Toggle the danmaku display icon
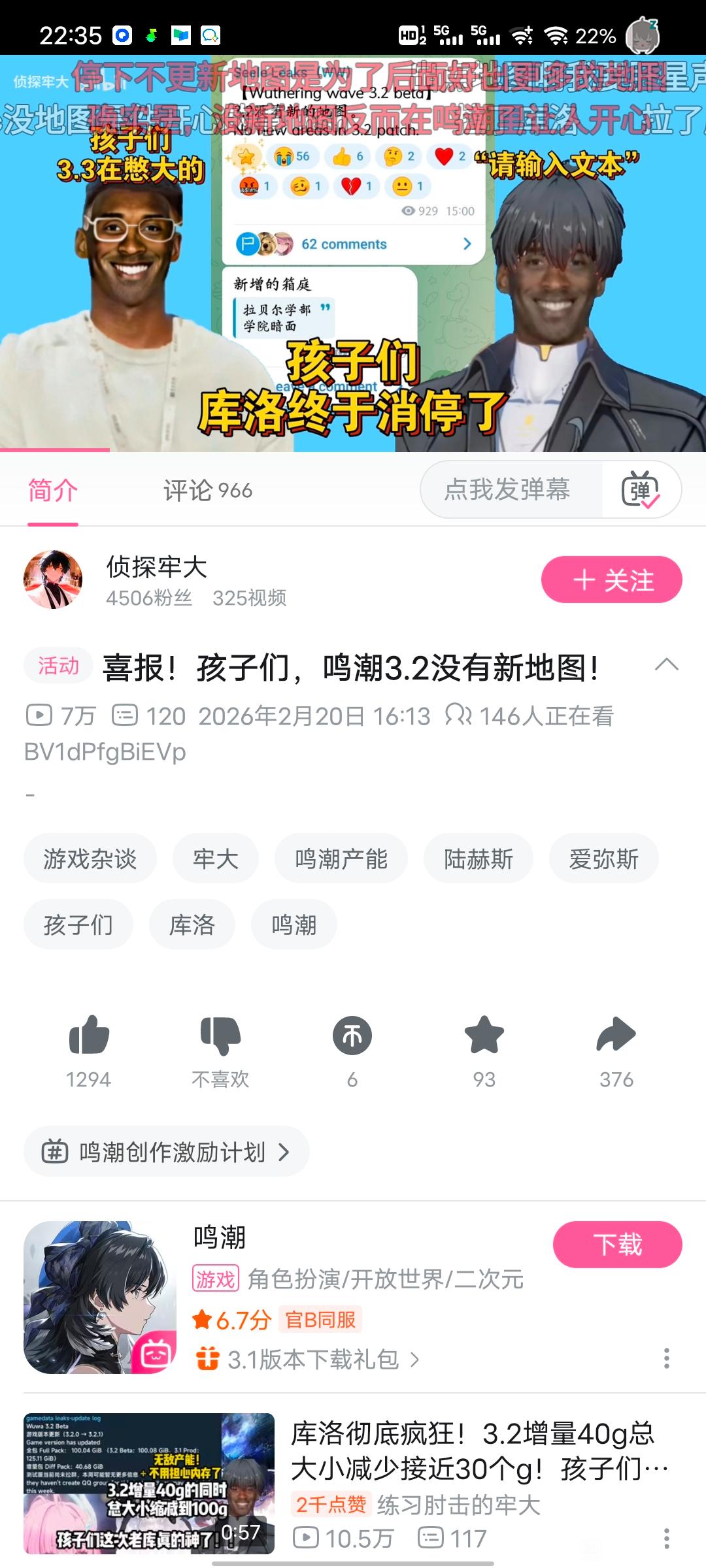 (x=641, y=490)
